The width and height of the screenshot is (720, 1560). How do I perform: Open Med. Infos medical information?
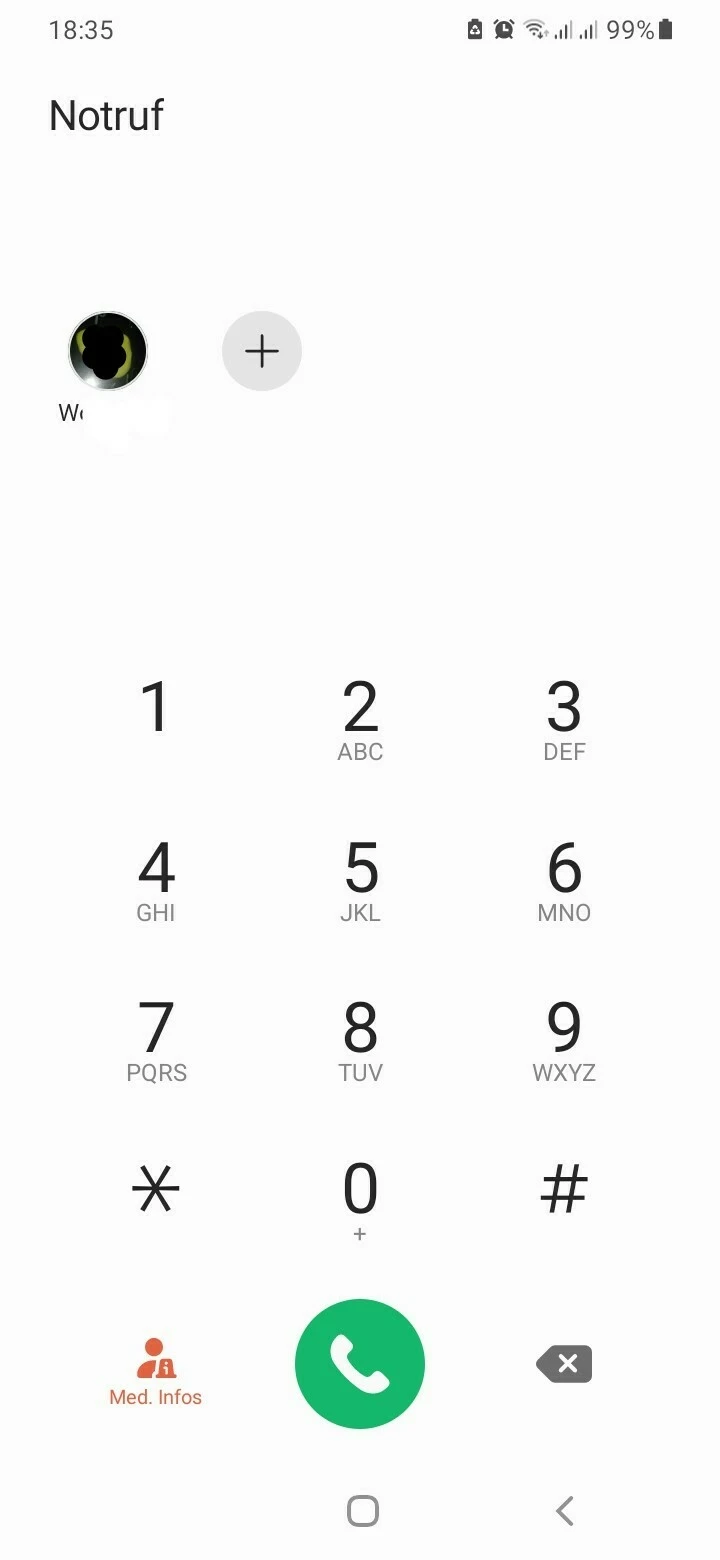coord(156,1372)
